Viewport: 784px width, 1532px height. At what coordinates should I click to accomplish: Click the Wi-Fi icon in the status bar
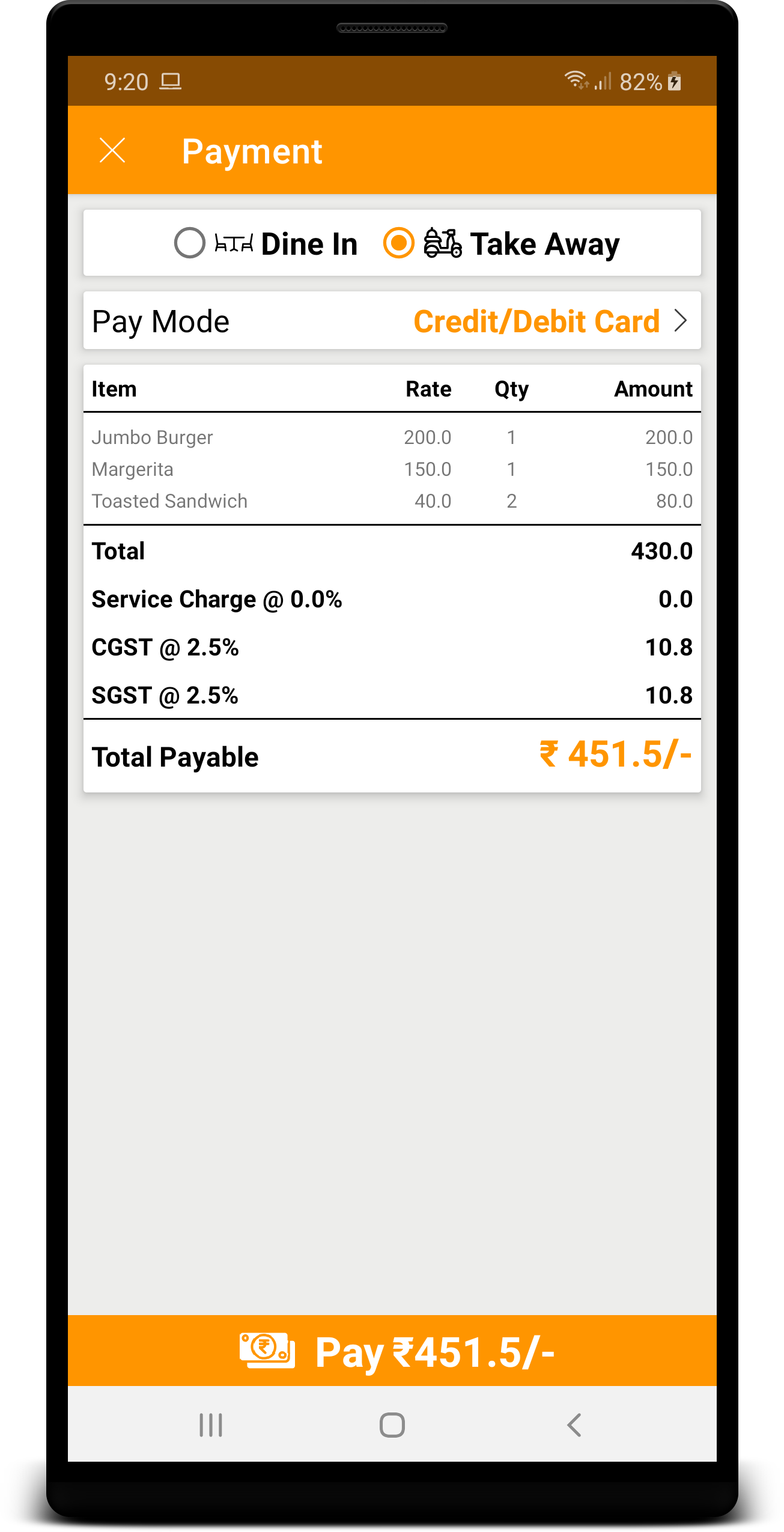[x=574, y=79]
